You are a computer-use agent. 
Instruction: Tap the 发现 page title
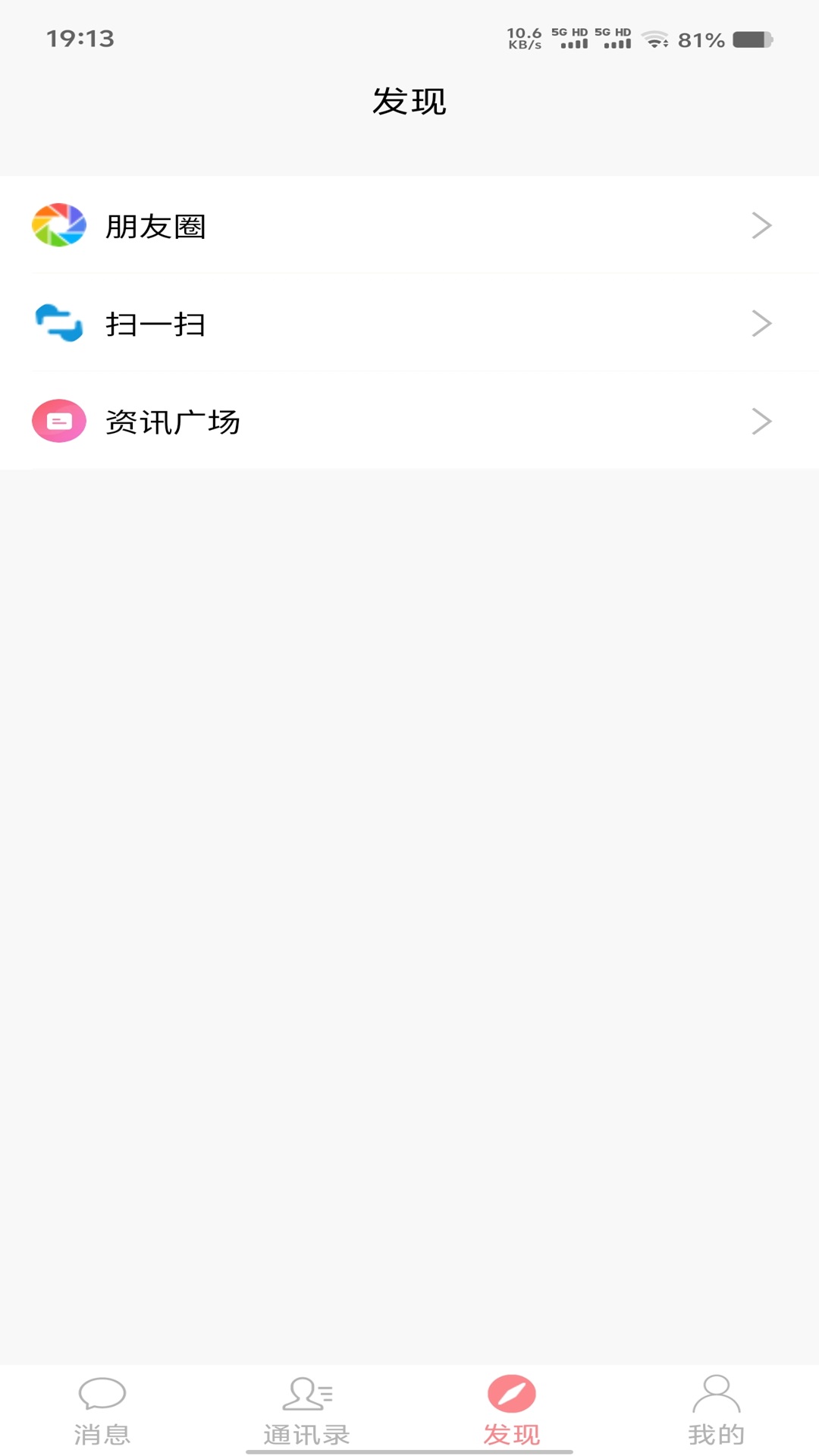[409, 100]
